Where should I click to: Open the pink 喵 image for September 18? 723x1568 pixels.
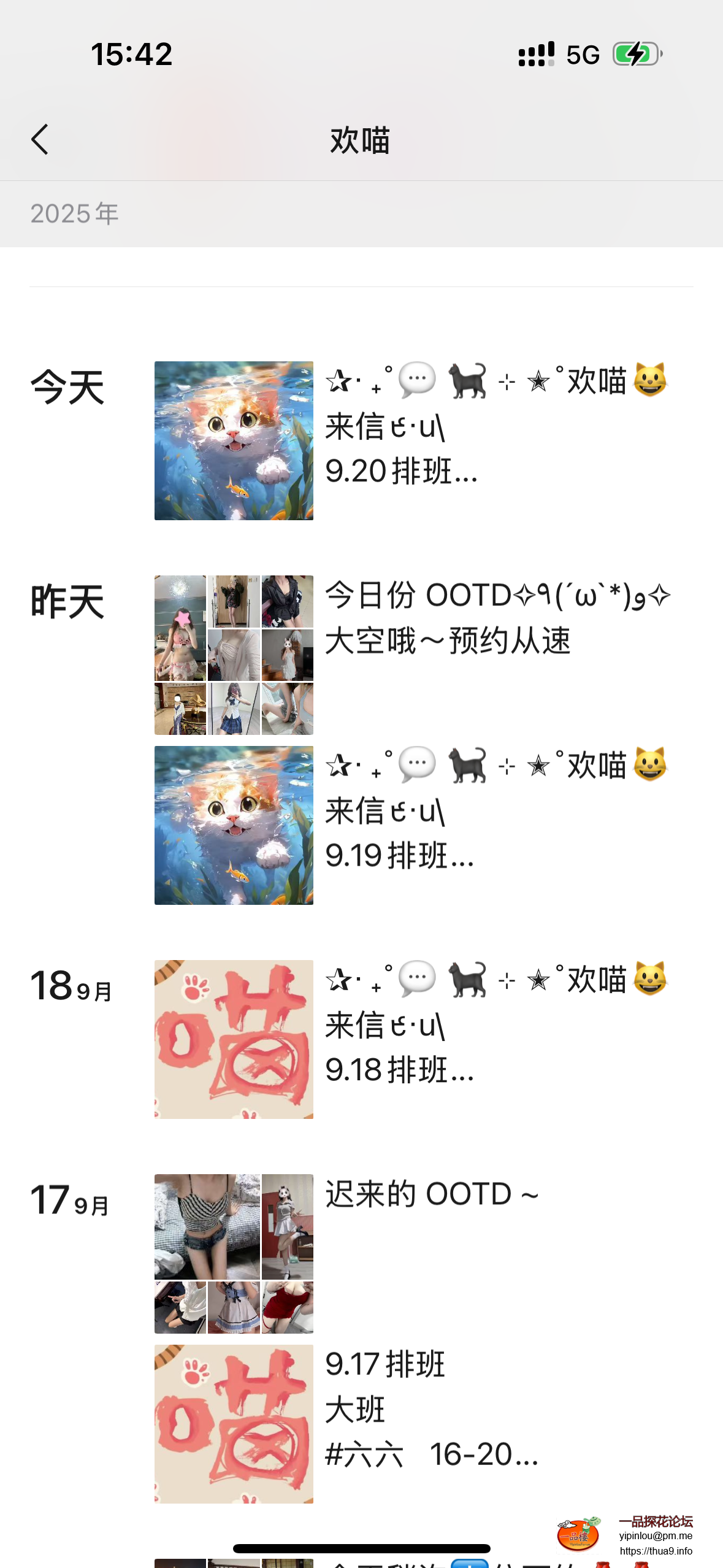234,1040
